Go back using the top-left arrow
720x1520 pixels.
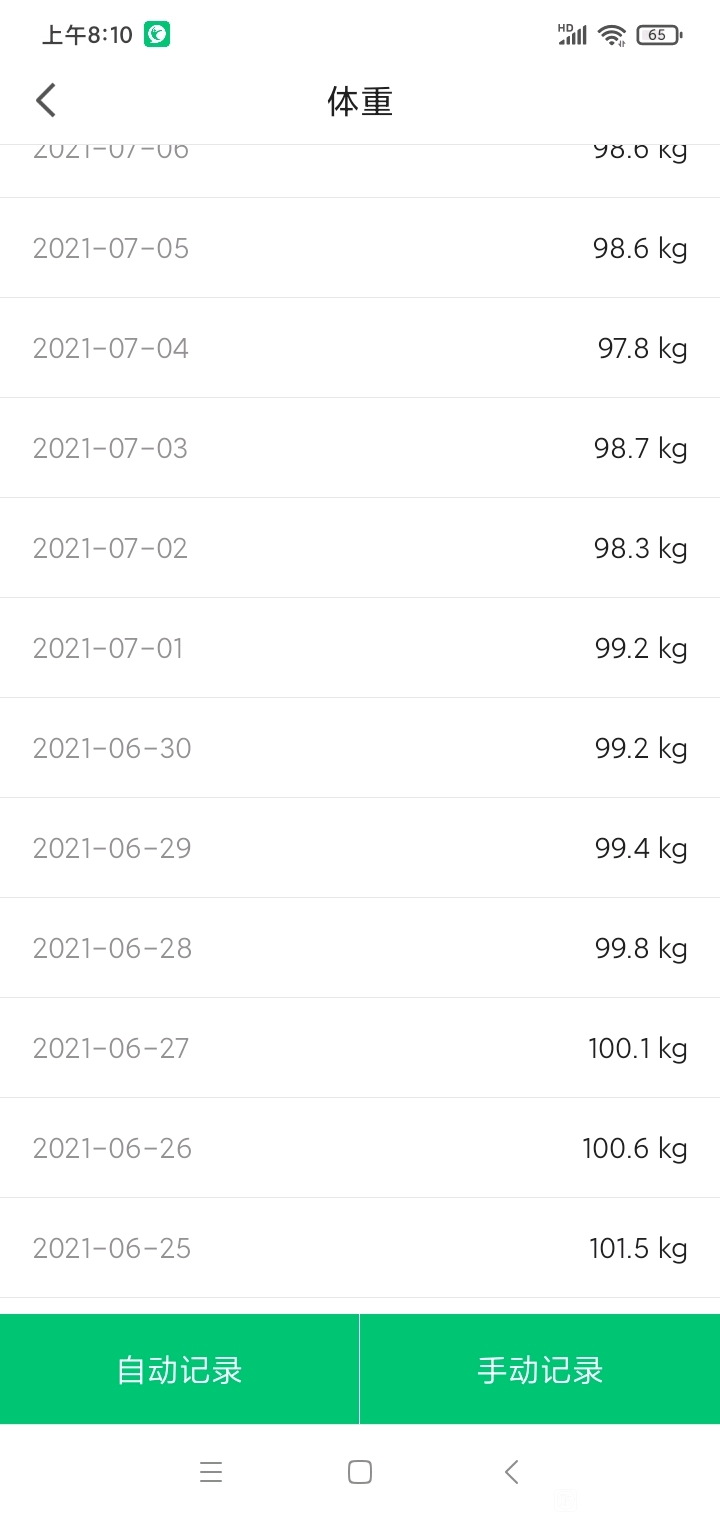(46, 100)
